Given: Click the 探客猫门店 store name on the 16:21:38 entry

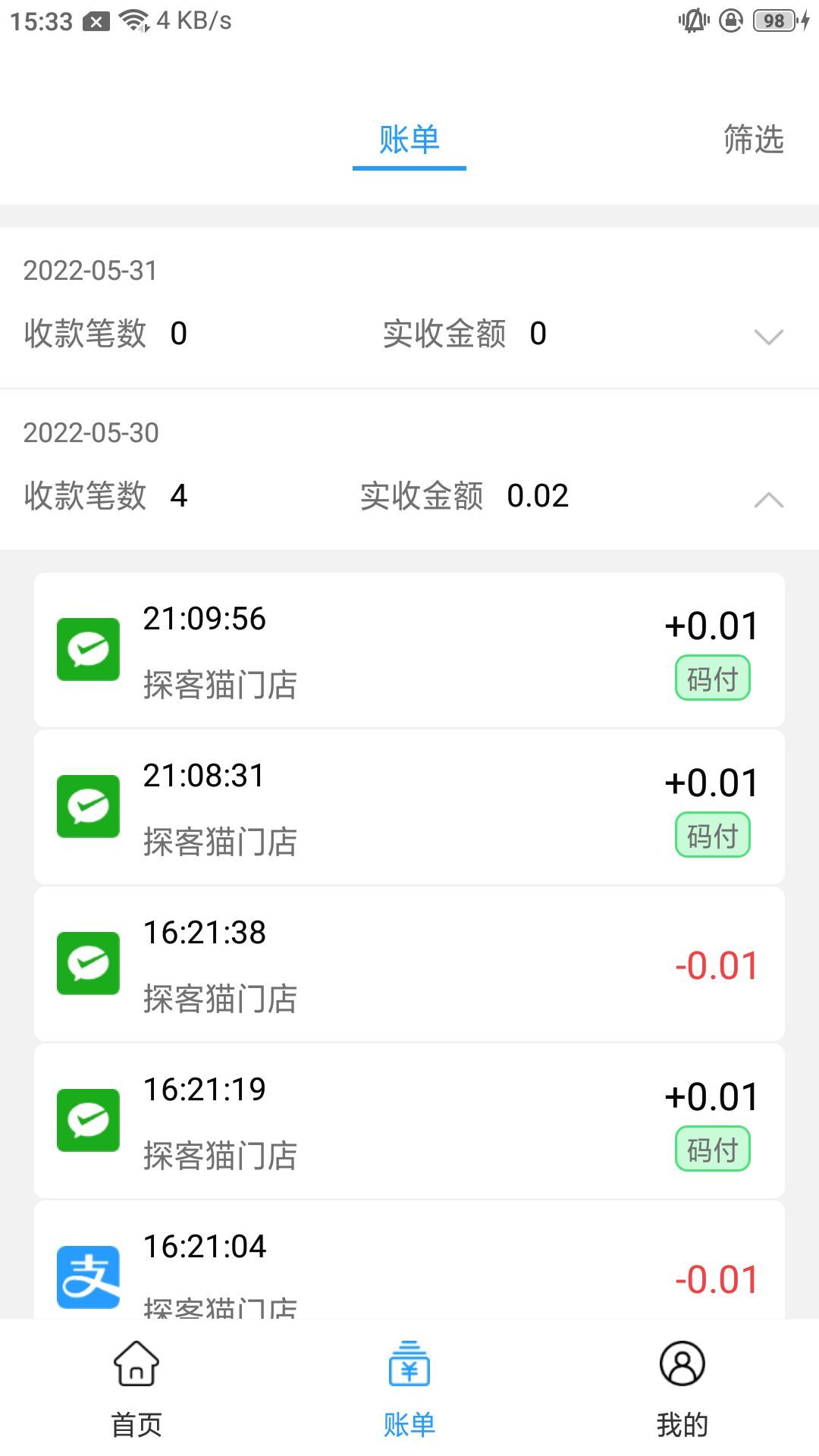Looking at the screenshot, I should [x=219, y=1000].
